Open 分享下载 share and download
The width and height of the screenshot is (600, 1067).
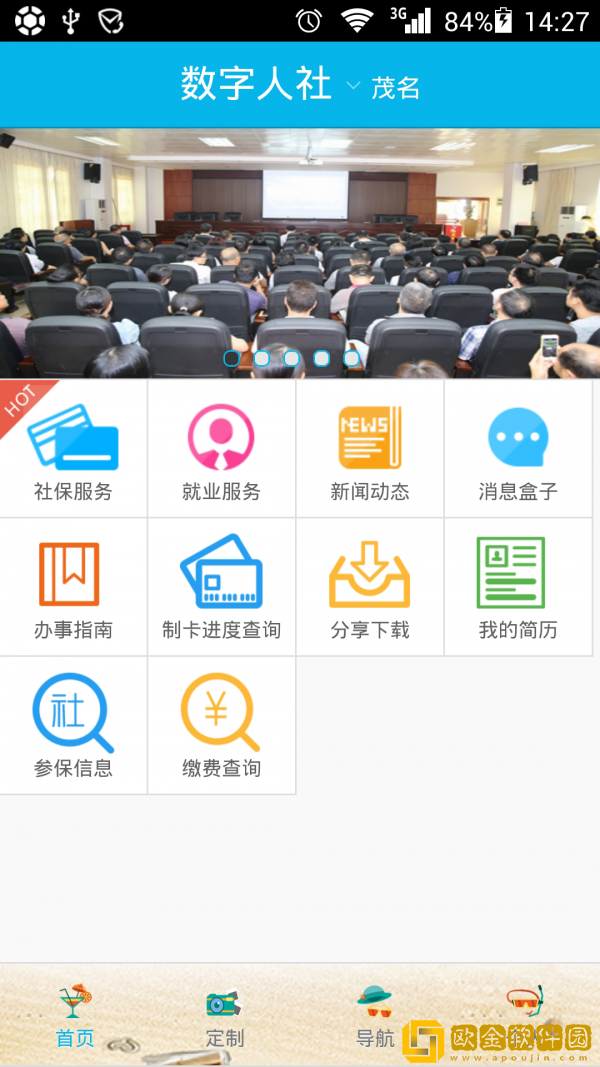point(369,588)
